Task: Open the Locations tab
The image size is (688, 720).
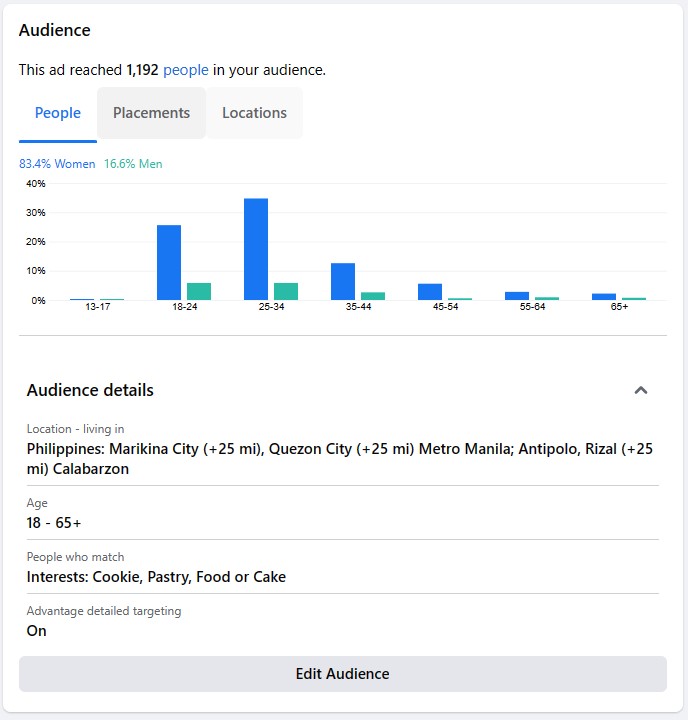Action: (x=254, y=113)
